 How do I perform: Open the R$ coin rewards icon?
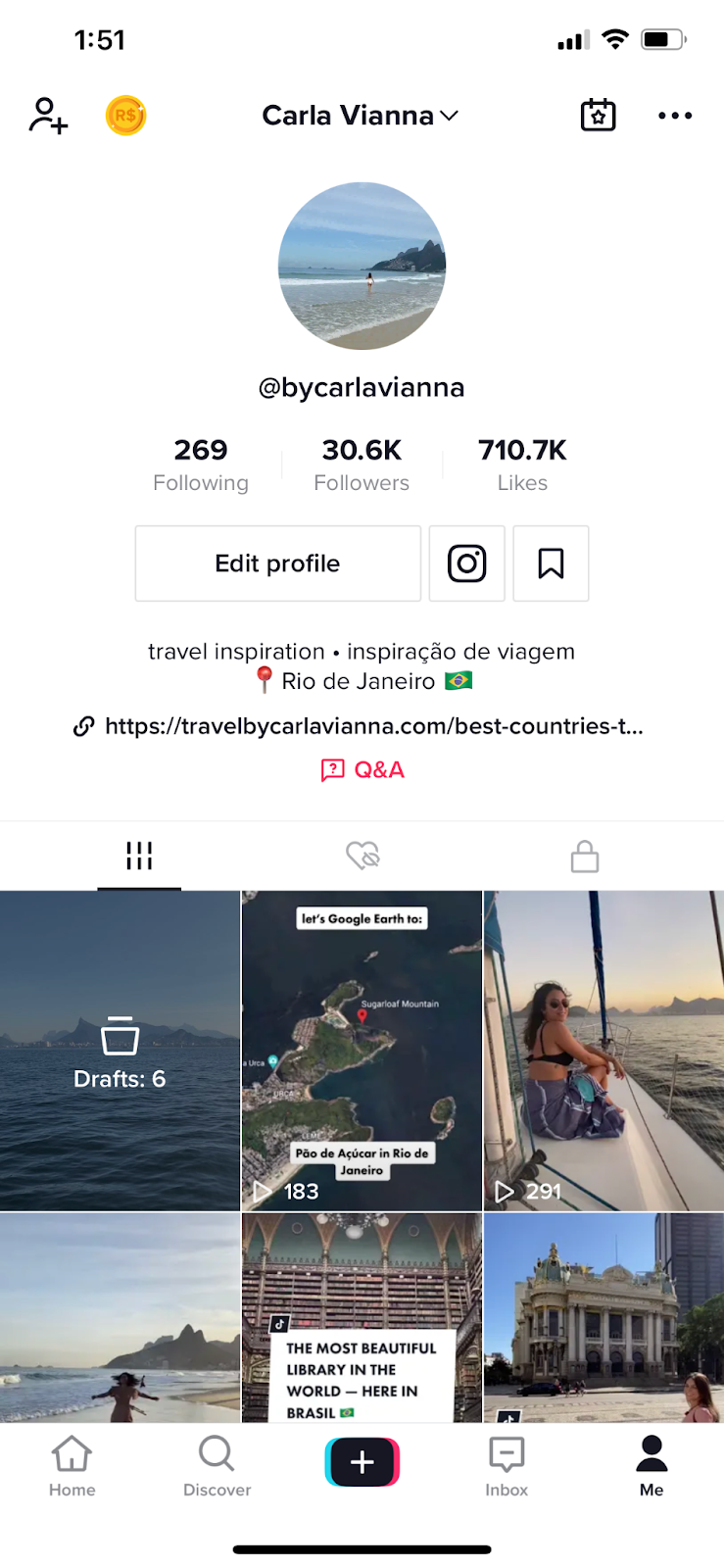(x=125, y=116)
